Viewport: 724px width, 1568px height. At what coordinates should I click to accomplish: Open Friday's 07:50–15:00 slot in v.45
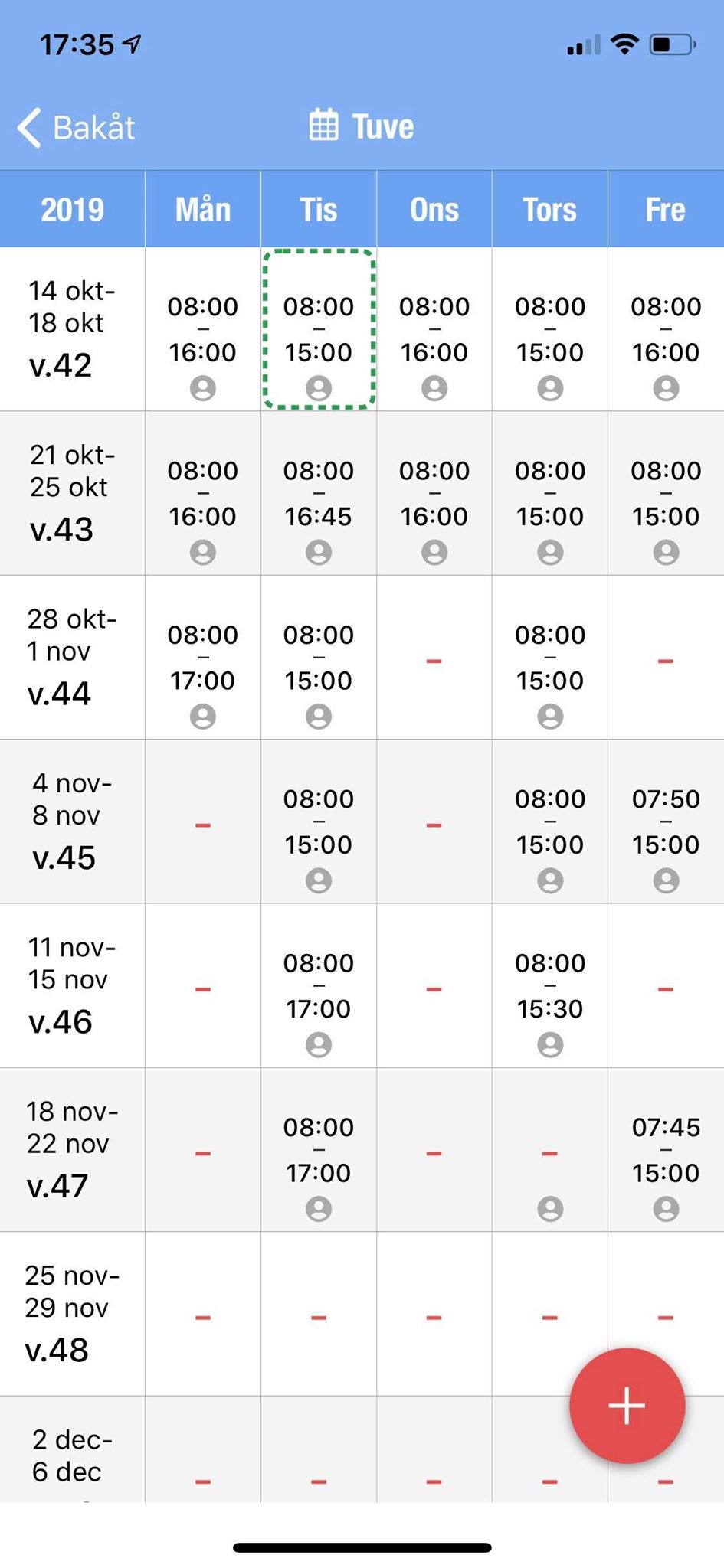click(x=666, y=822)
